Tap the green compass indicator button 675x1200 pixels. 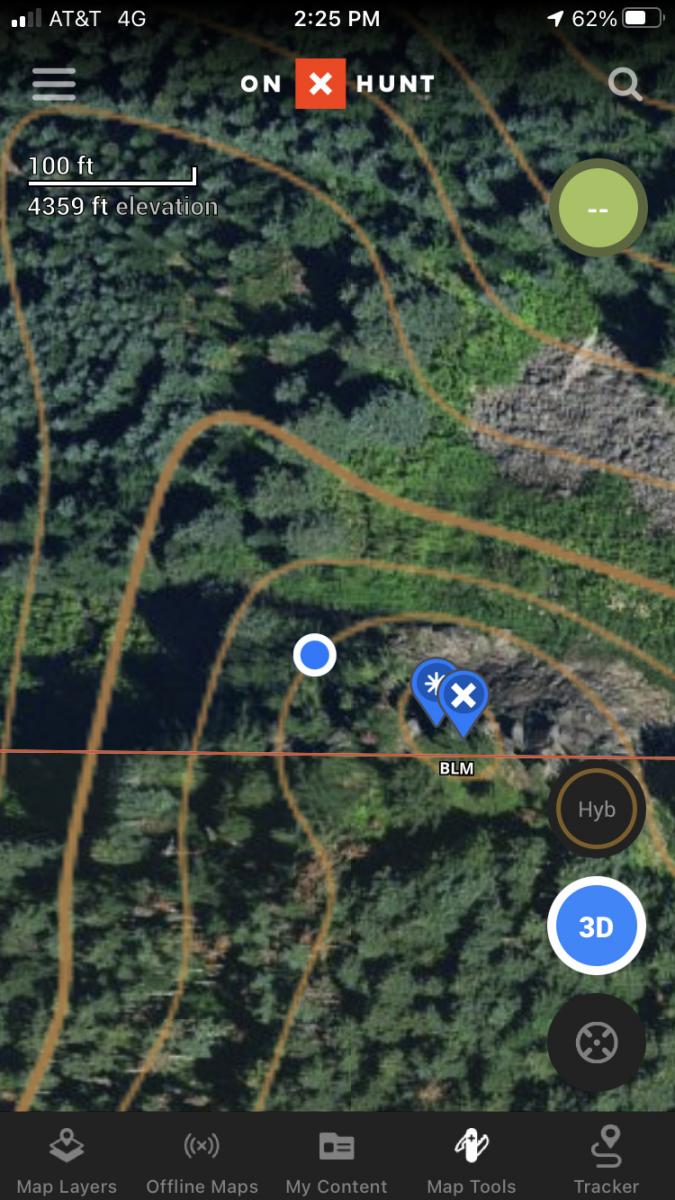click(x=598, y=208)
